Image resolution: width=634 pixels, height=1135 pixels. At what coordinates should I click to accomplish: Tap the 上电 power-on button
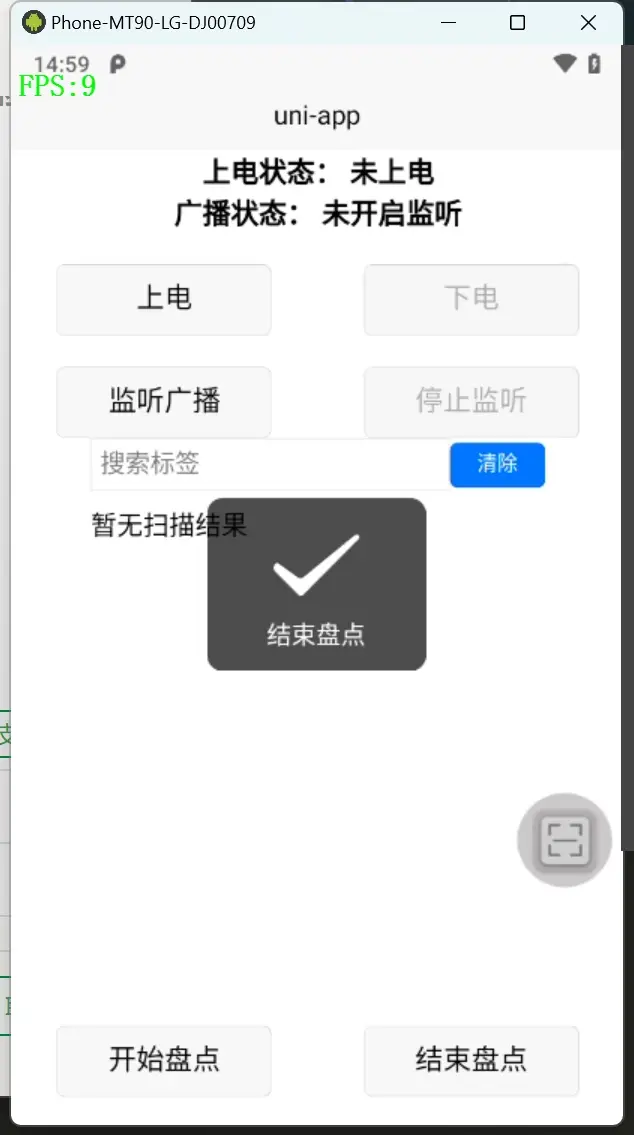[164, 299]
